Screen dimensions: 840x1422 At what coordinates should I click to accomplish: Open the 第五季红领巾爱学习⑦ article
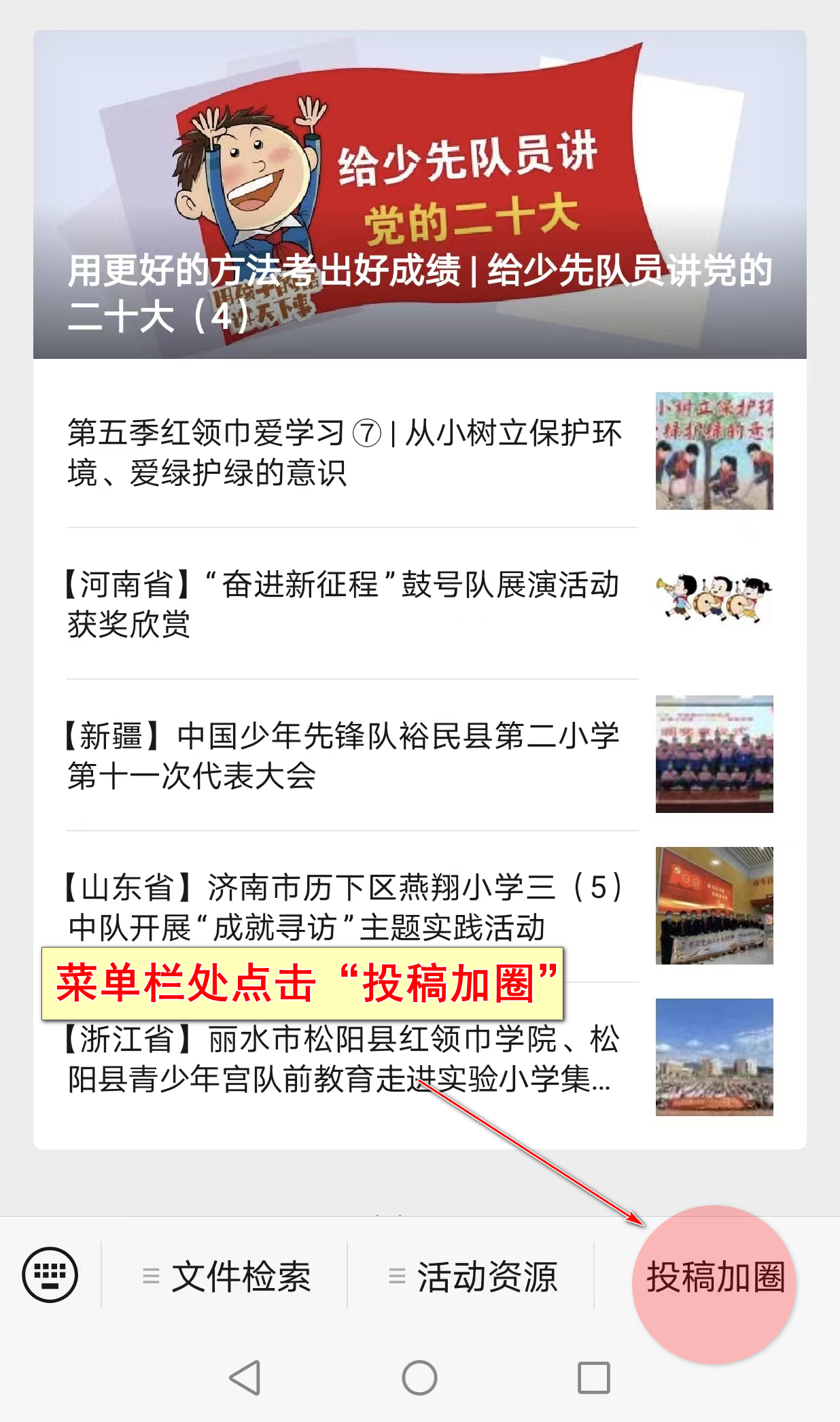click(x=344, y=452)
